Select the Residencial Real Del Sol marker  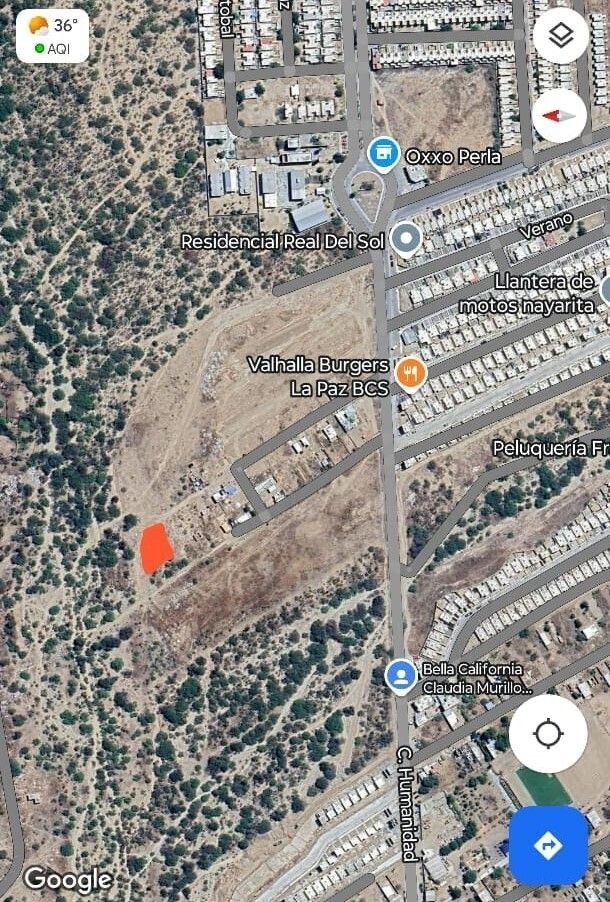click(405, 239)
